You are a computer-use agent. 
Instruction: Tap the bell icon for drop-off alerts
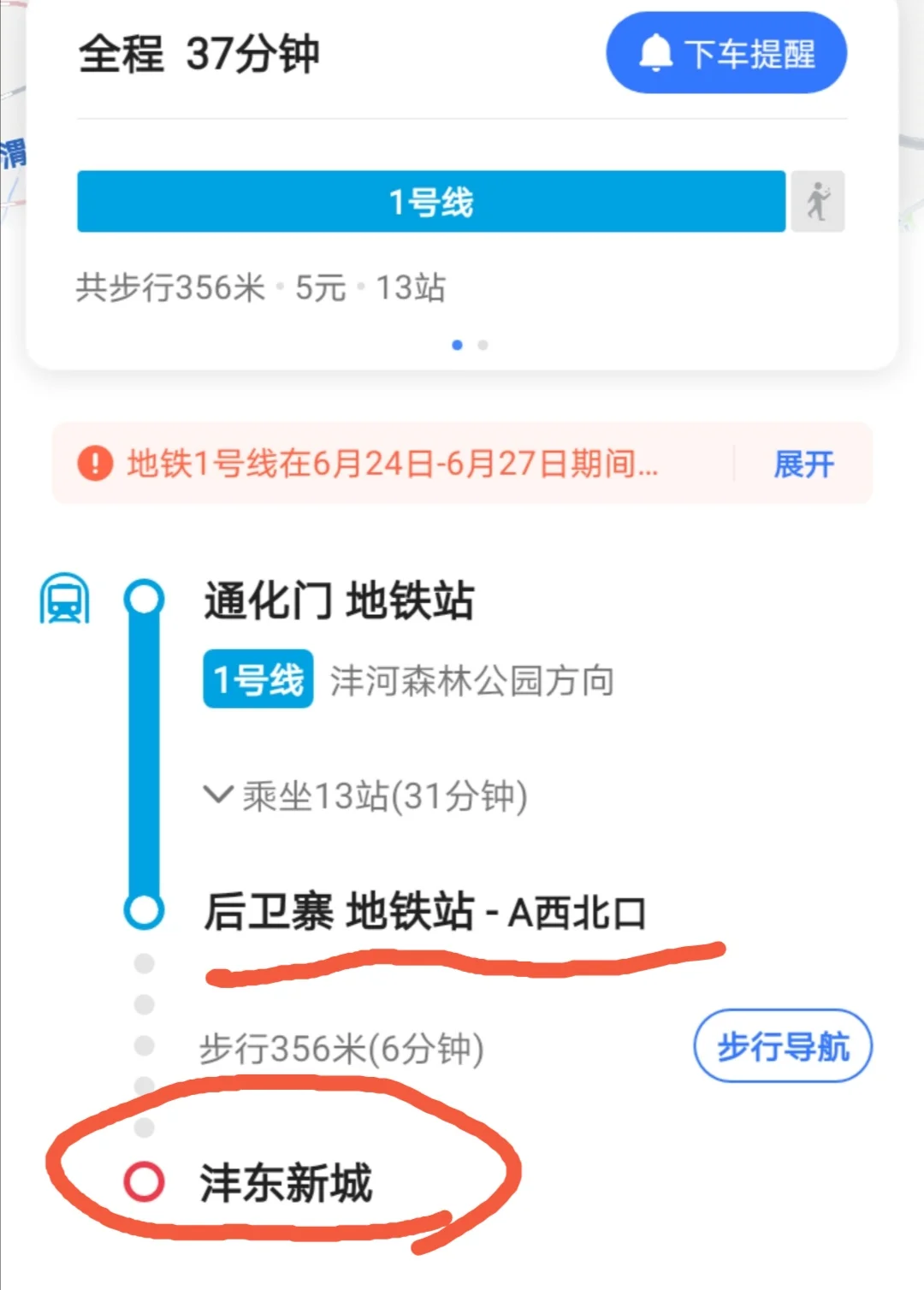pyautogui.click(x=655, y=52)
